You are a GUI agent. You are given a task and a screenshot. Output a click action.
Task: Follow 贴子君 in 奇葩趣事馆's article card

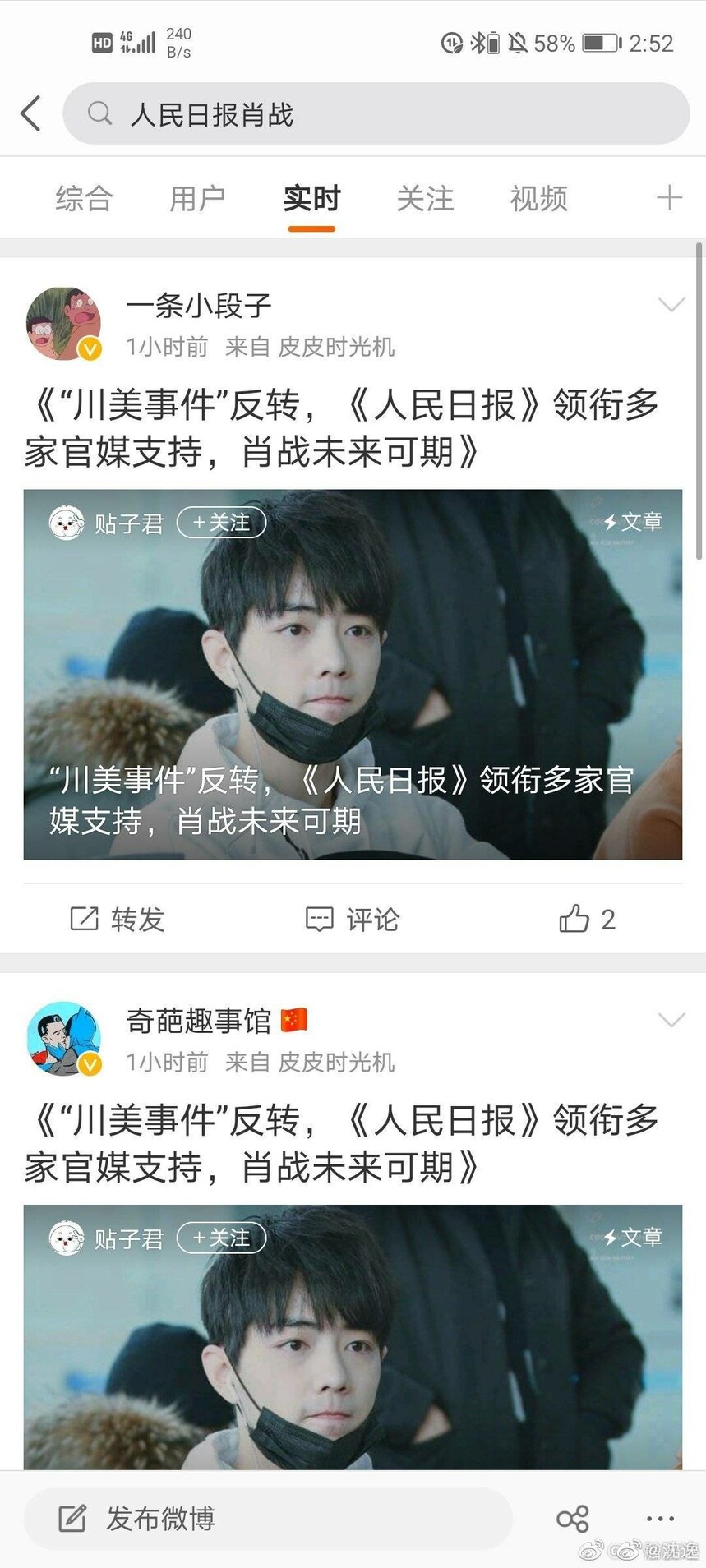(x=222, y=1238)
